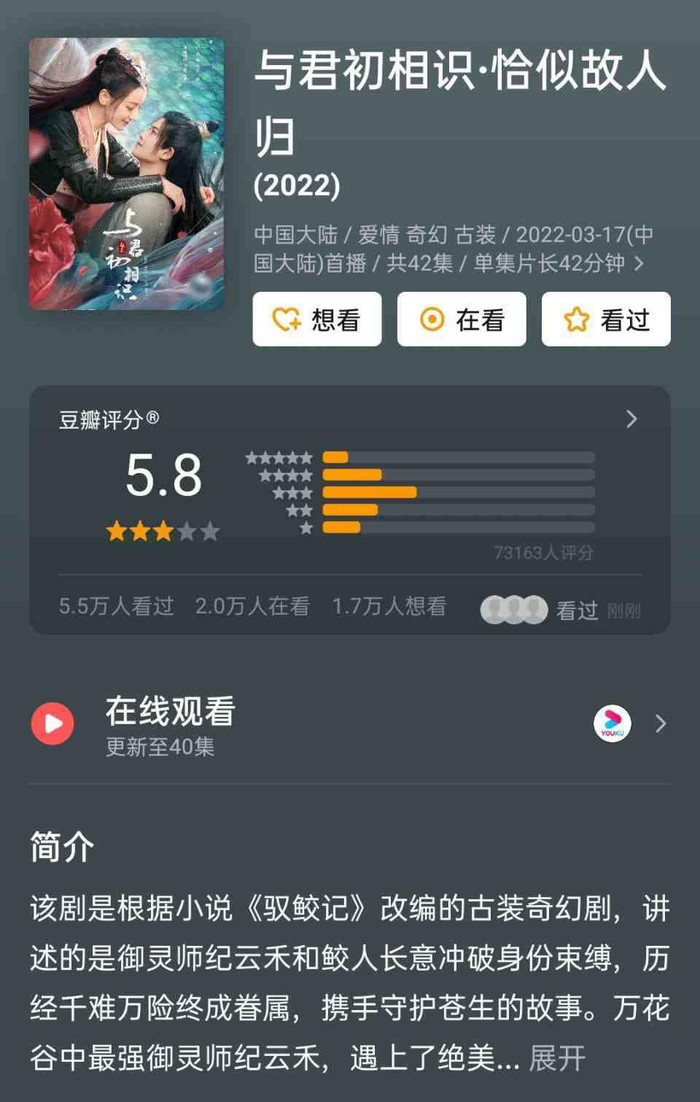Expand the full 简介 with 展开

[557, 1058]
